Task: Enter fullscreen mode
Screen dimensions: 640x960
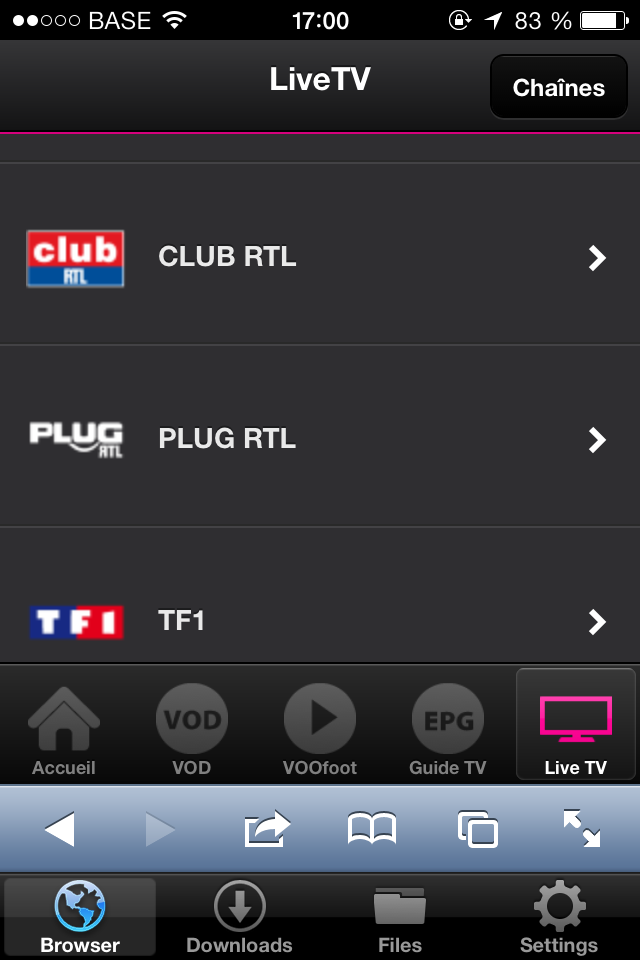Action: 581,829
